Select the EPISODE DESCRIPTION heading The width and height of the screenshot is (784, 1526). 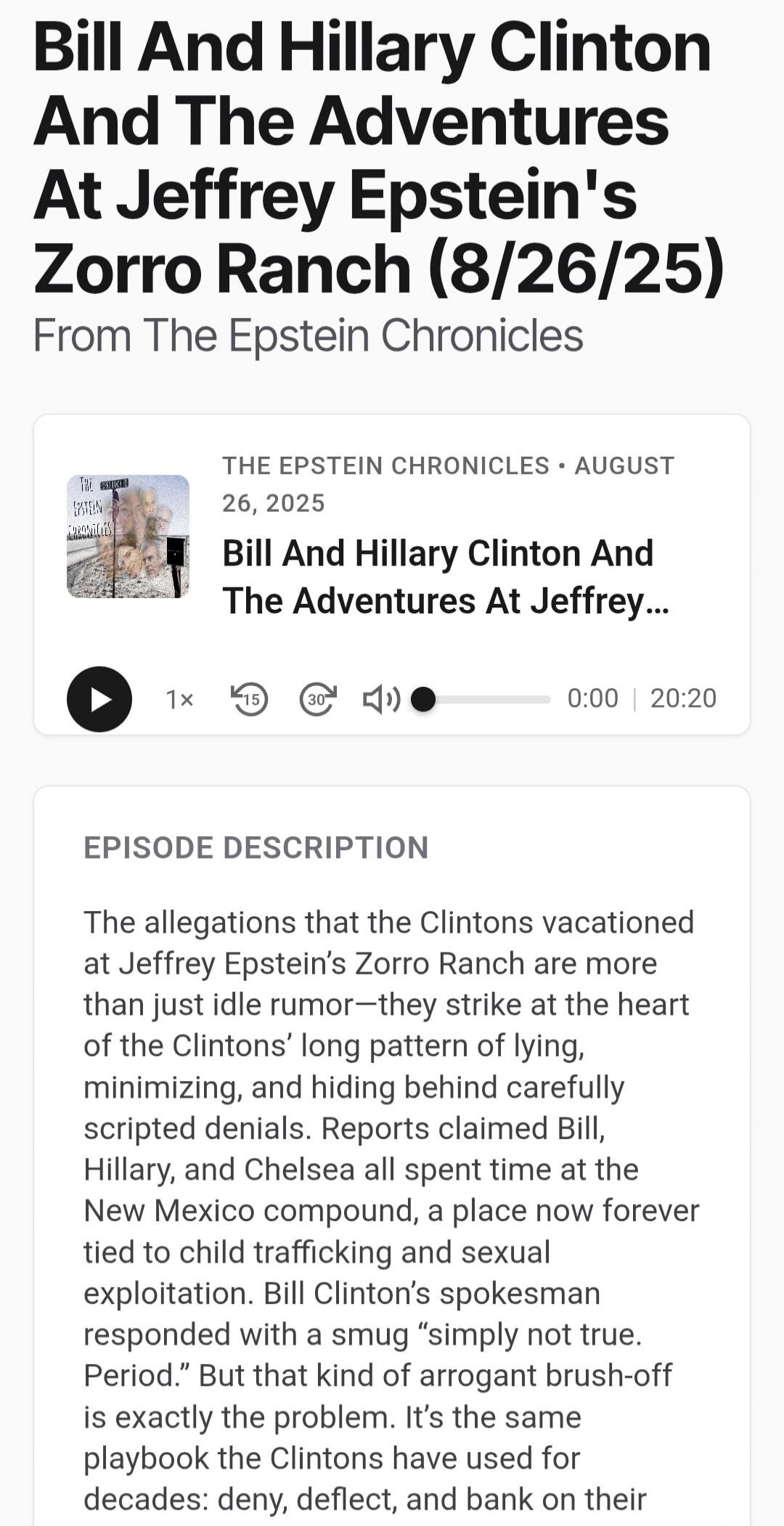pyautogui.click(x=256, y=846)
